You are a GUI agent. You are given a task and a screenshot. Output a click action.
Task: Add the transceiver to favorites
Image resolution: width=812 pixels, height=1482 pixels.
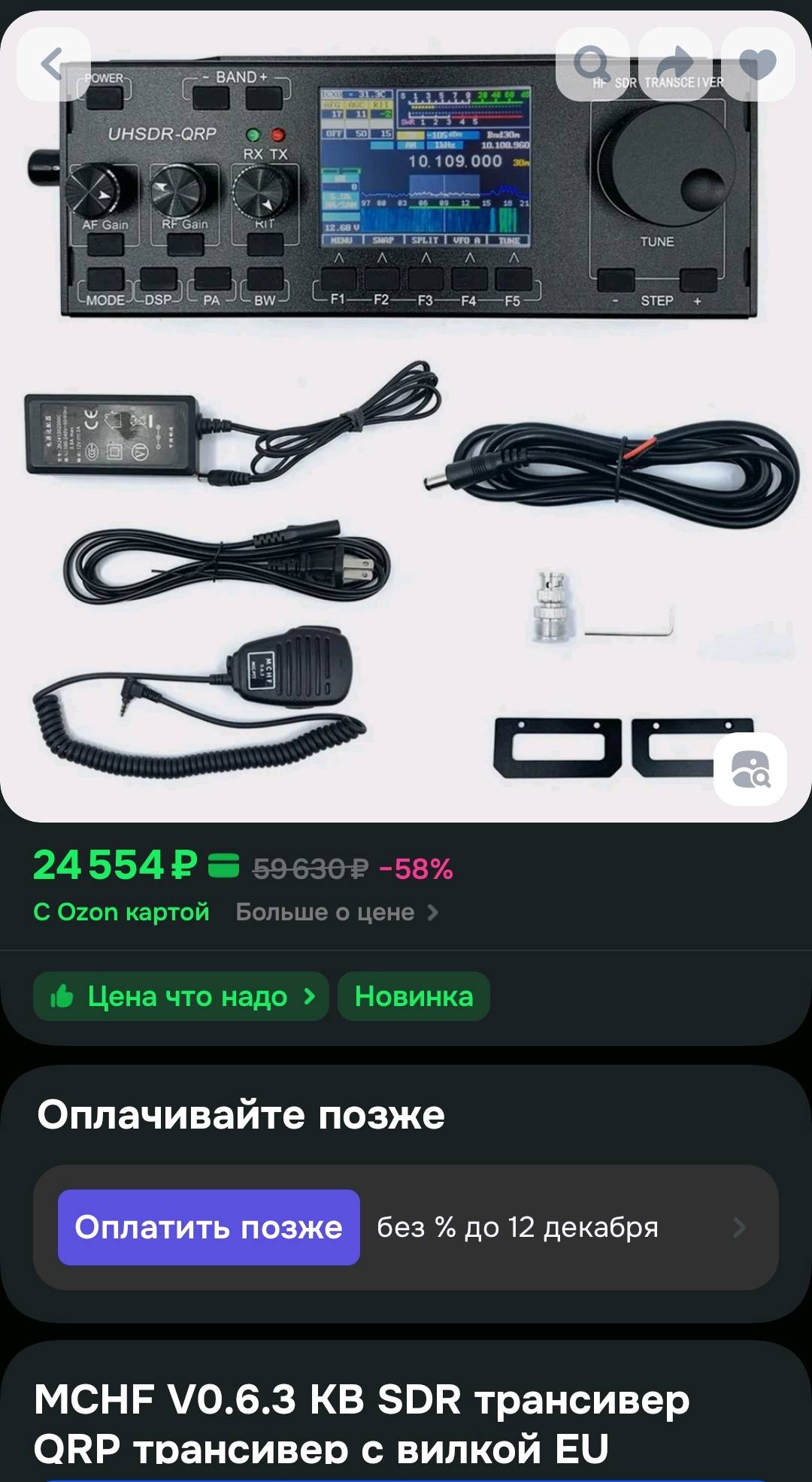757,64
